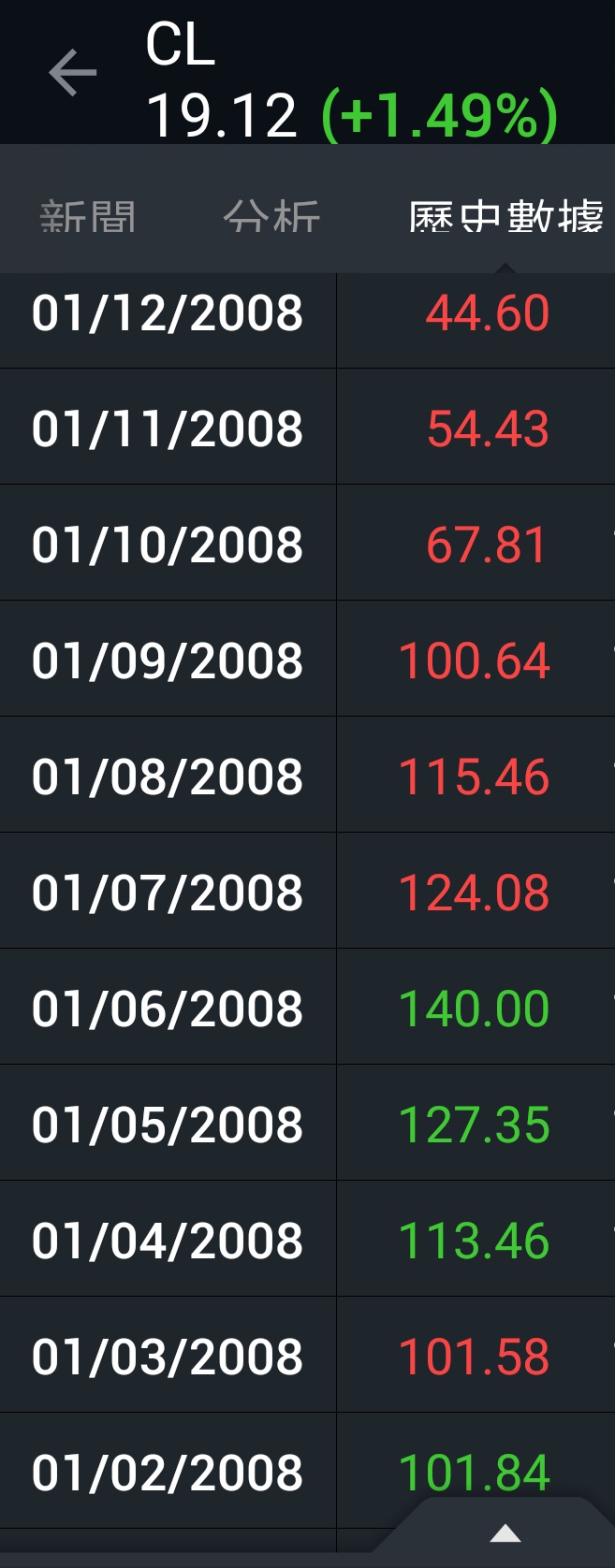Go back using the arrow icon
The width and height of the screenshot is (615, 1568).
73,74
